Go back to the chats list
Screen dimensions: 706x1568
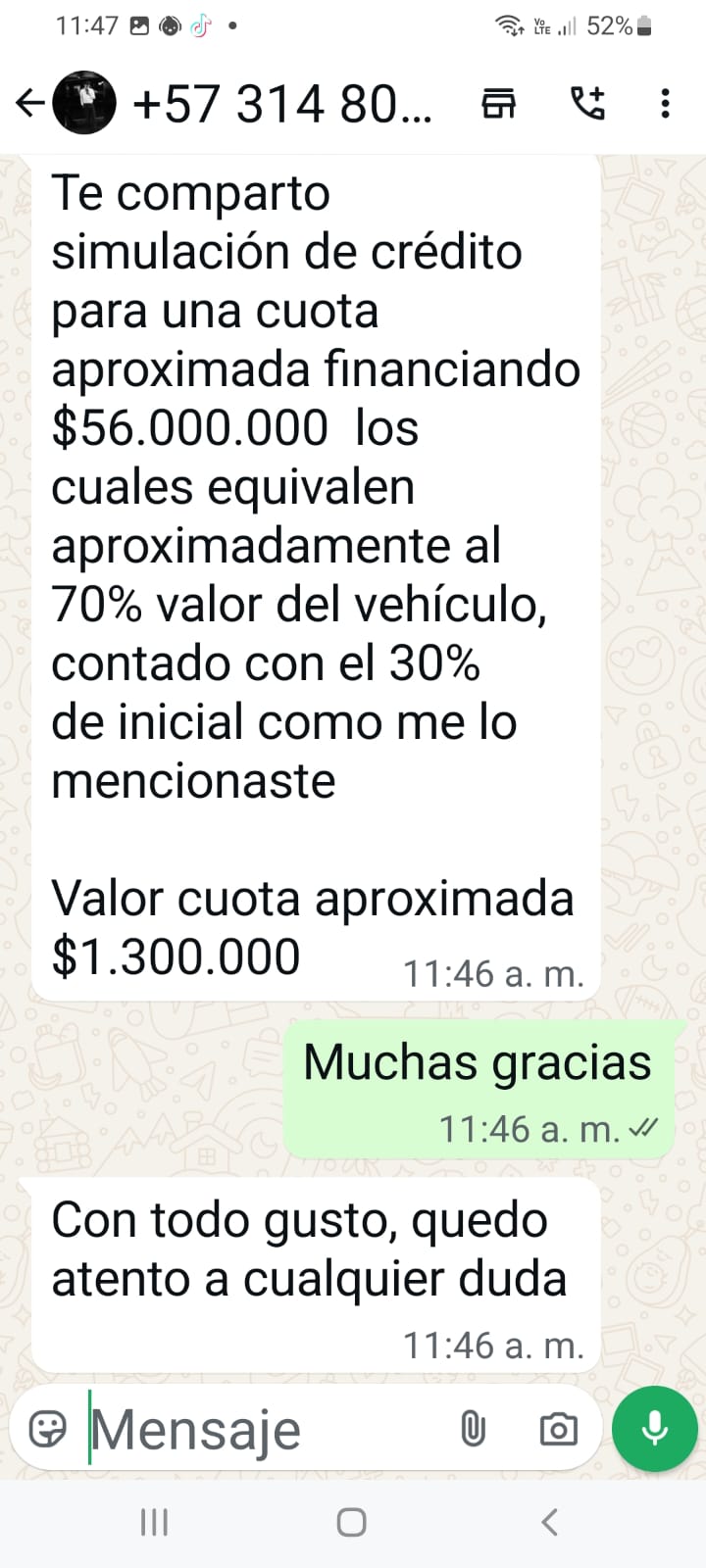point(30,102)
